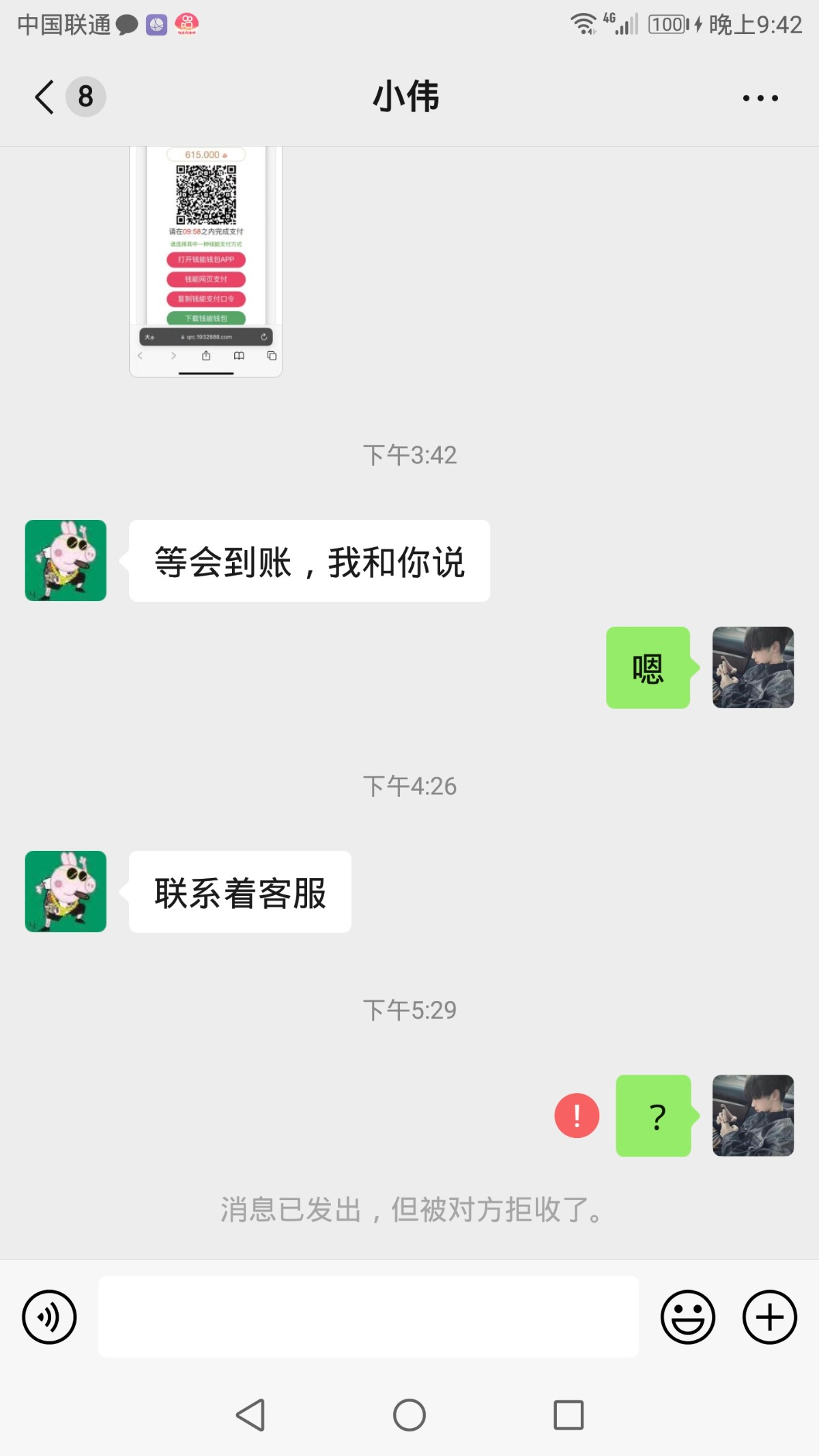This screenshot has height=1456, width=819.
Task: Open the payment screenshot image in chat
Action: (206, 261)
